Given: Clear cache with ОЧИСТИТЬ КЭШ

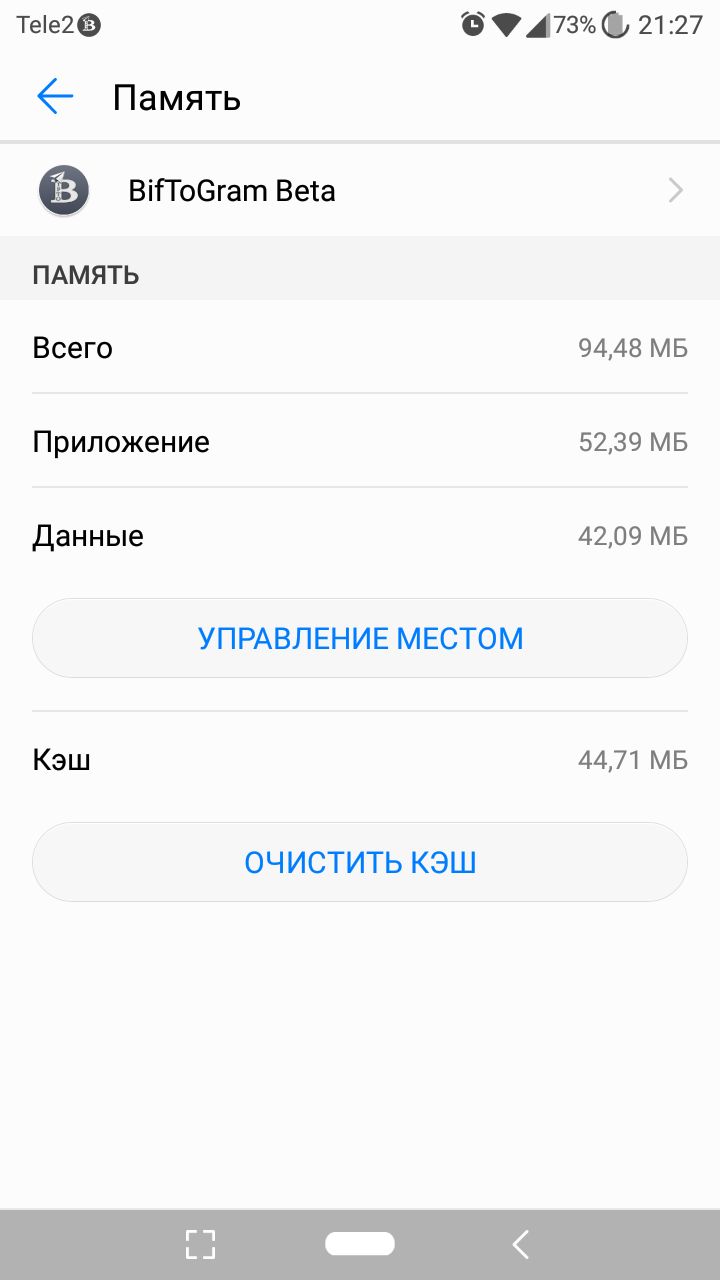Looking at the screenshot, I should pyautogui.click(x=360, y=862).
